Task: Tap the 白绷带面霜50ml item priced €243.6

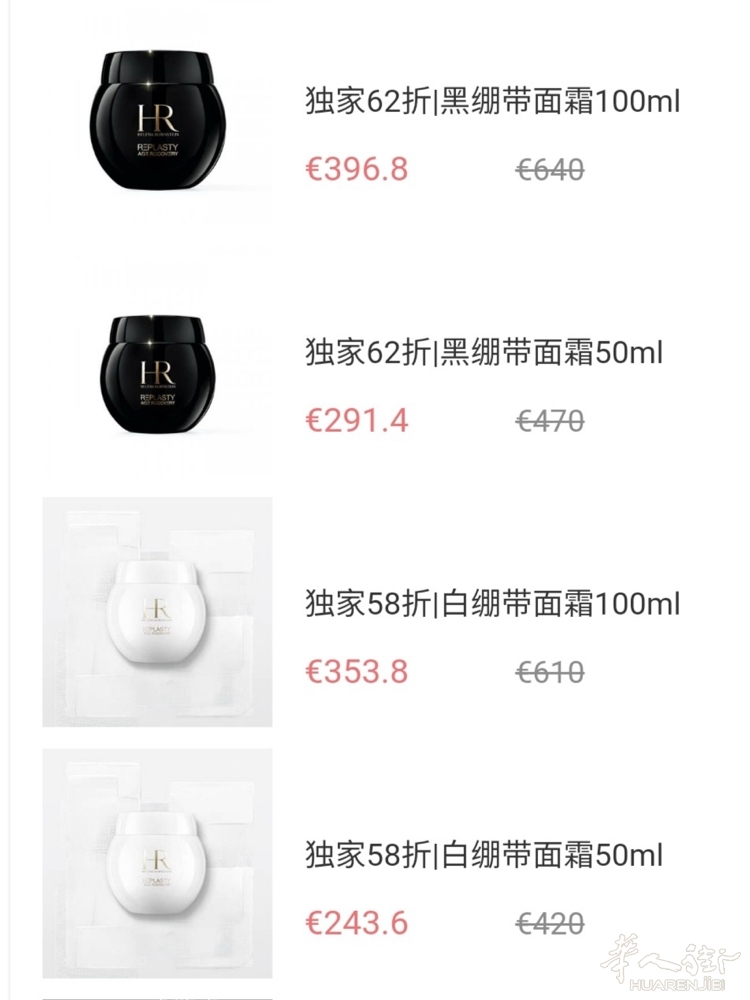Action: click(484, 856)
